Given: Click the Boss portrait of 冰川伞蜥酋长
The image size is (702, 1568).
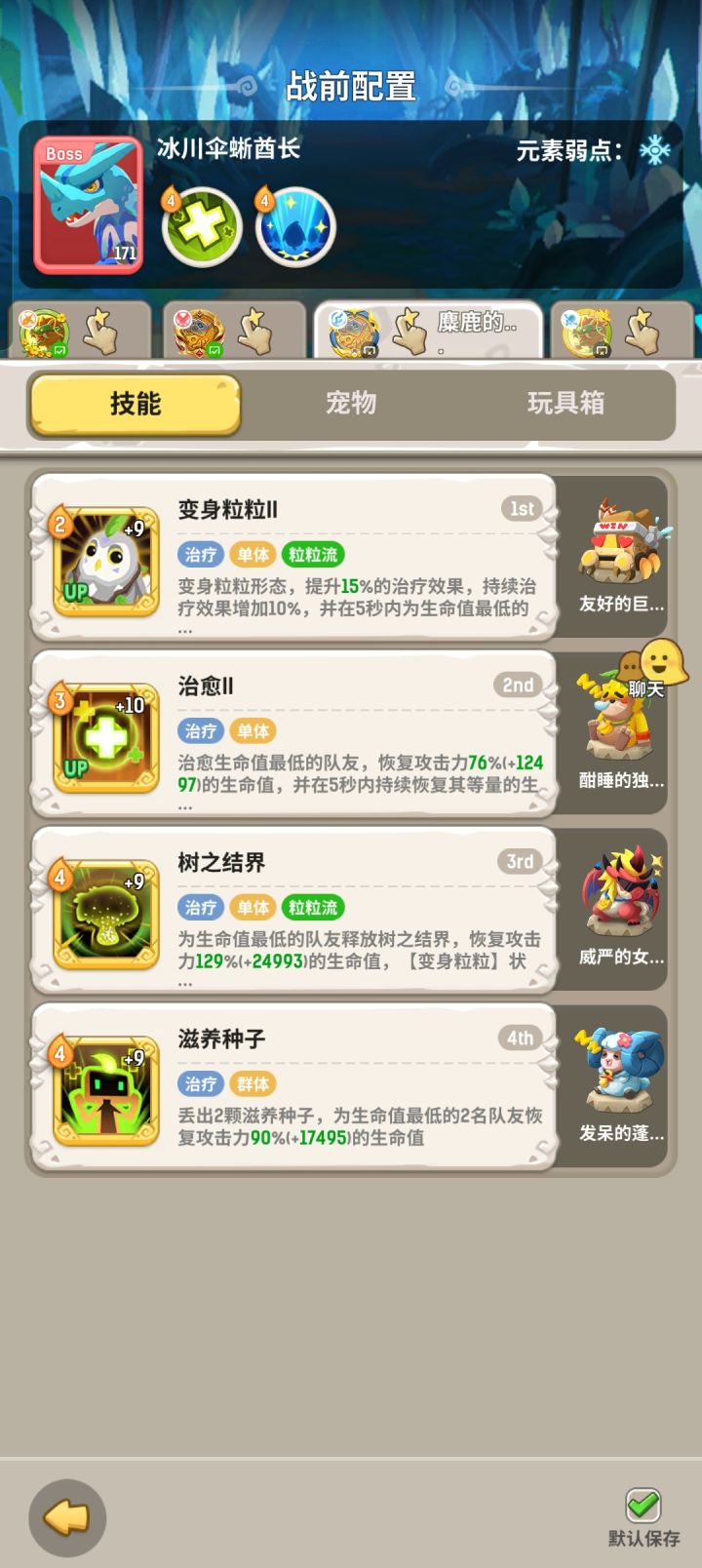Looking at the screenshot, I should [x=88, y=203].
